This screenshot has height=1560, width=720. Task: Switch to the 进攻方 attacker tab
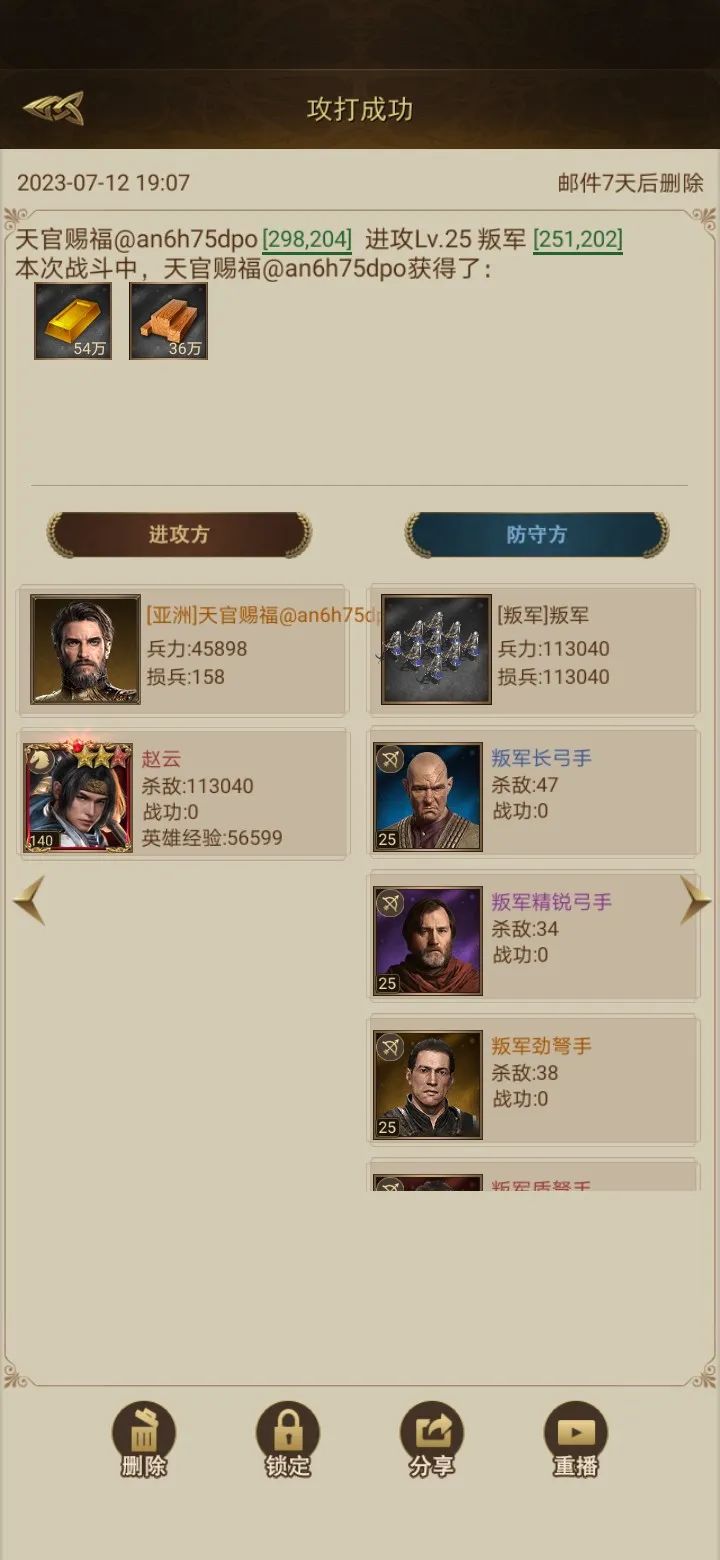[181, 534]
